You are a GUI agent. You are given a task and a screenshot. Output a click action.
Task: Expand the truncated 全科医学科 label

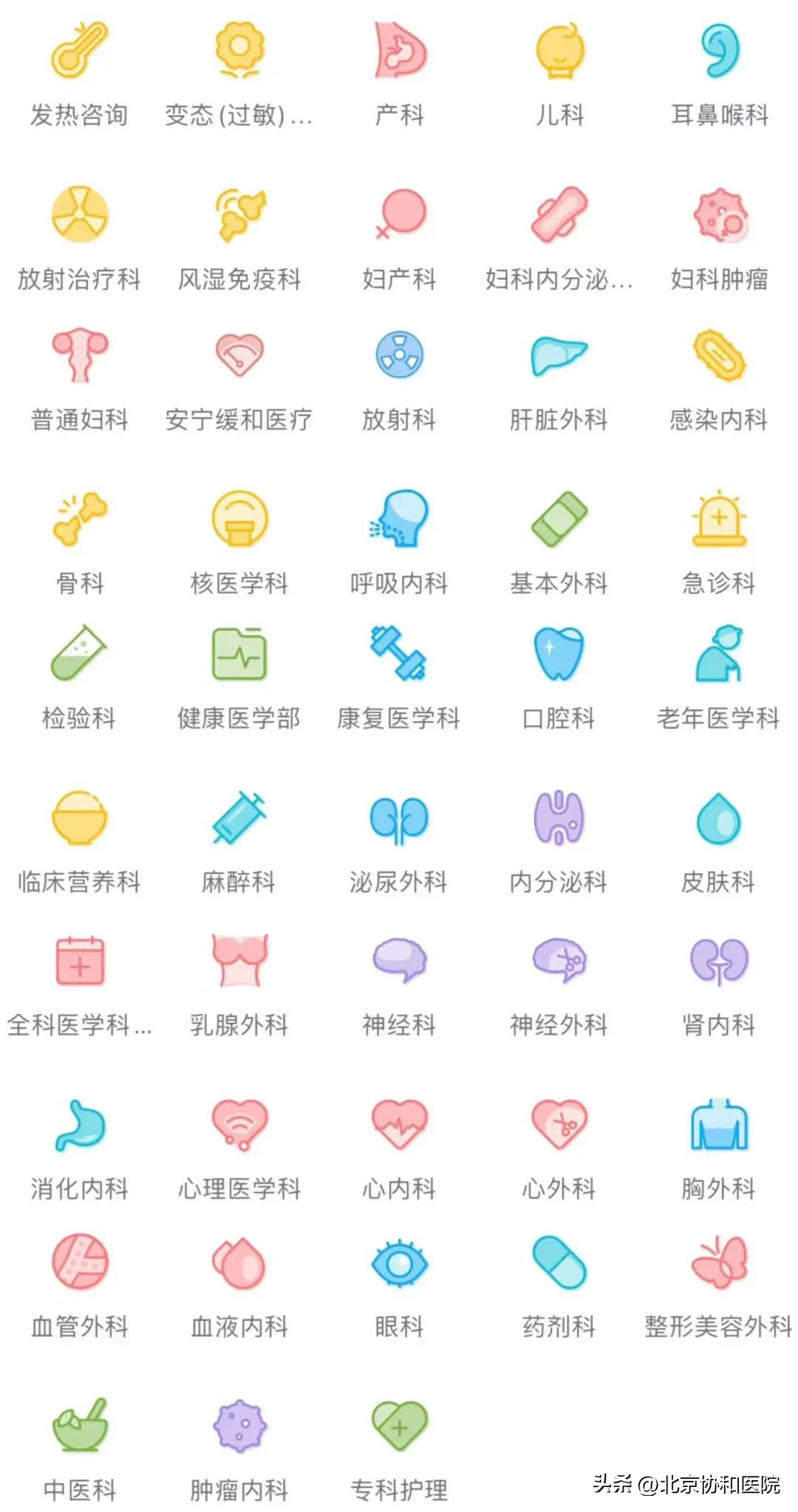tap(78, 1027)
